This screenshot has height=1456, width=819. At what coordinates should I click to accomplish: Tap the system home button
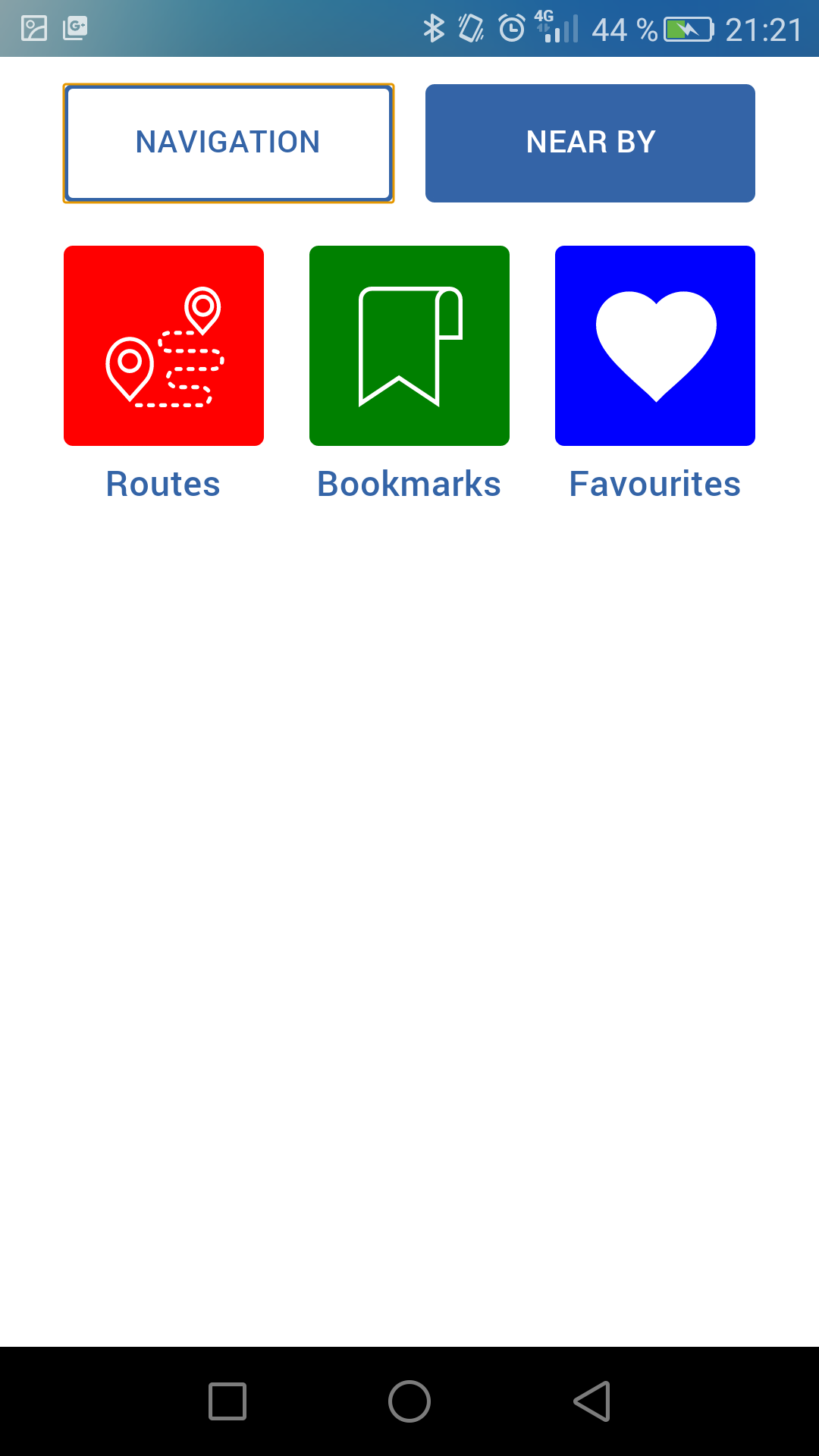pyautogui.click(x=409, y=1401)
